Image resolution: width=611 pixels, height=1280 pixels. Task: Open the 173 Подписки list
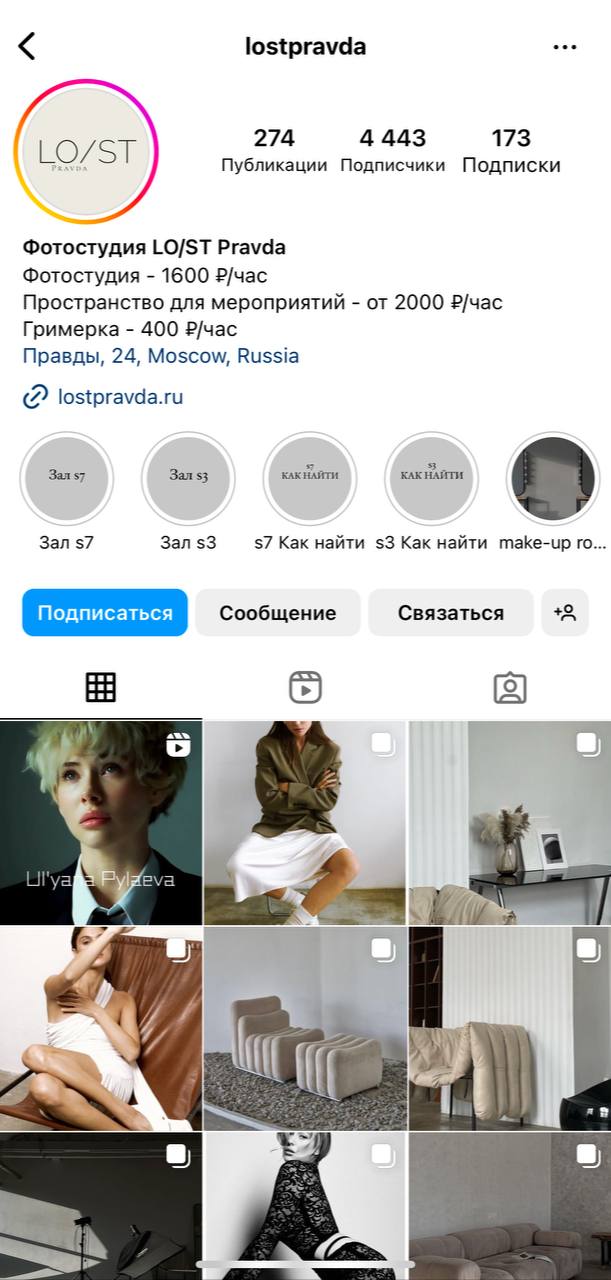pyautogui.click(x=511, y=151)
